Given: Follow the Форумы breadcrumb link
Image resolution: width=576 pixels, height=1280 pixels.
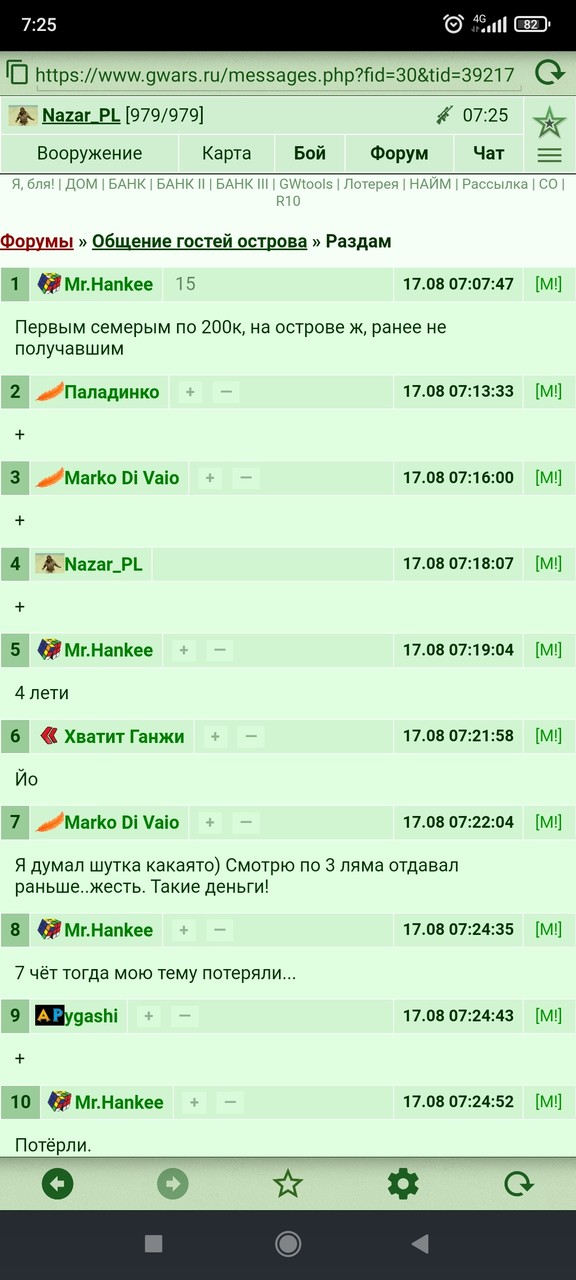Looking at the screenshot, I should click(x=37, y=241).
